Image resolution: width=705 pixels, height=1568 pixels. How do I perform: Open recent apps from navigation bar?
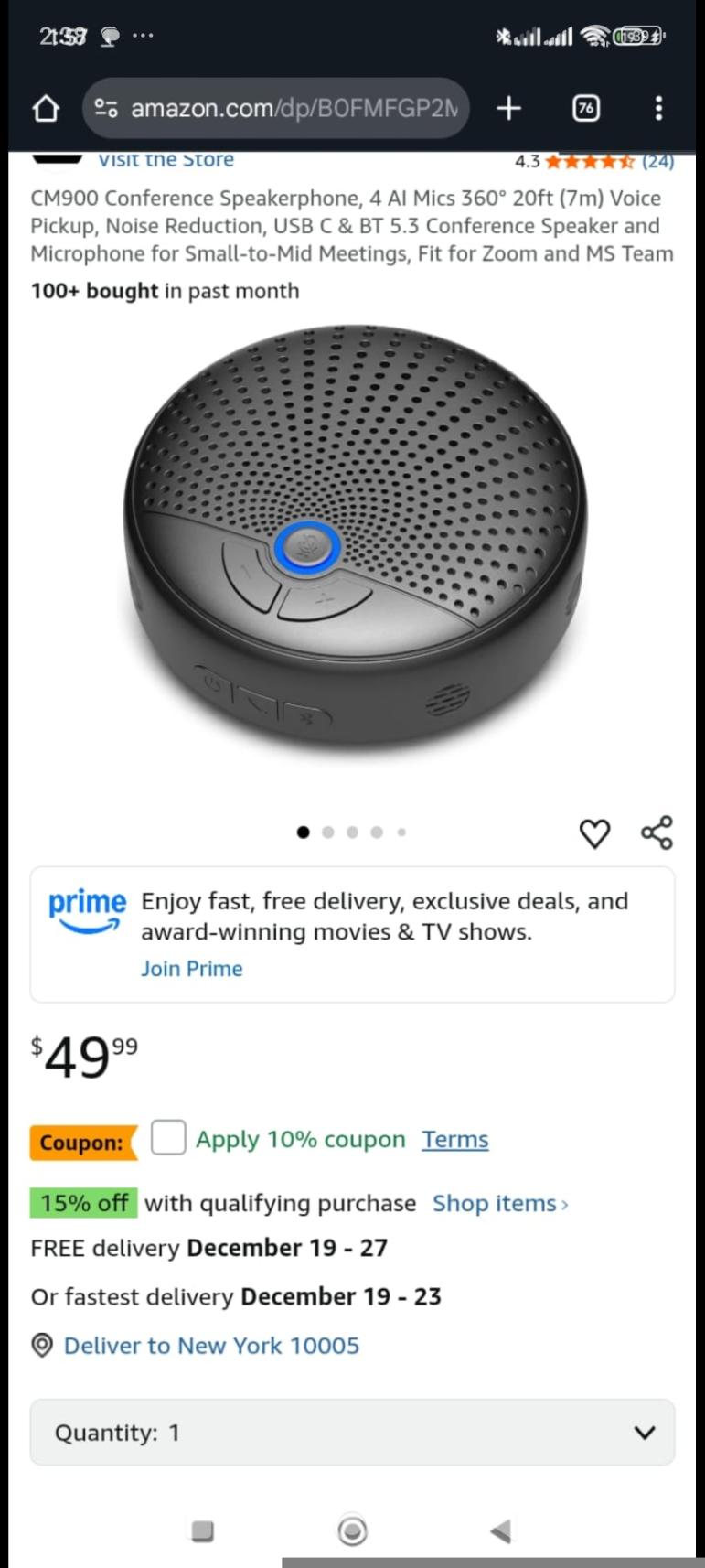click(202, 1530)
